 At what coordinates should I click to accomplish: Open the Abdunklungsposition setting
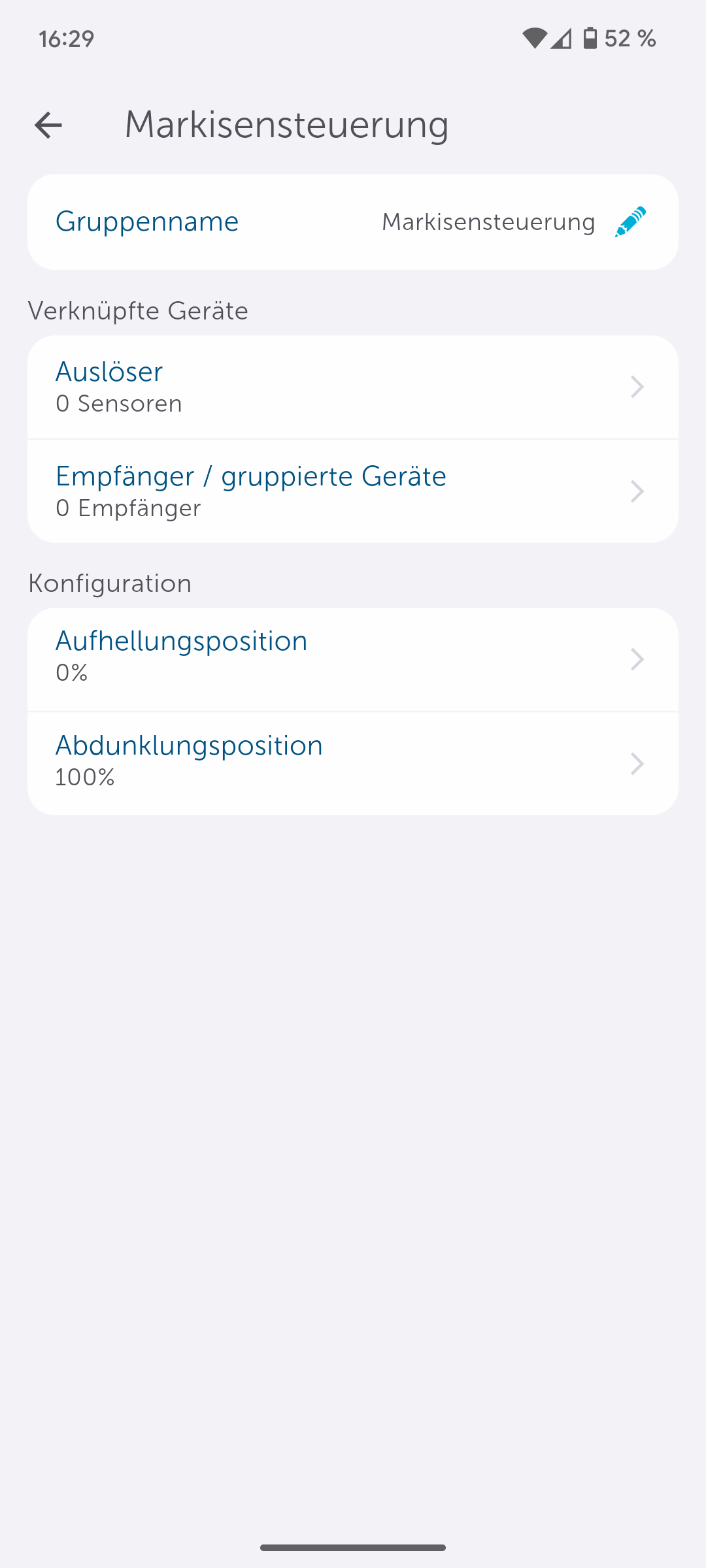point(353,764)
